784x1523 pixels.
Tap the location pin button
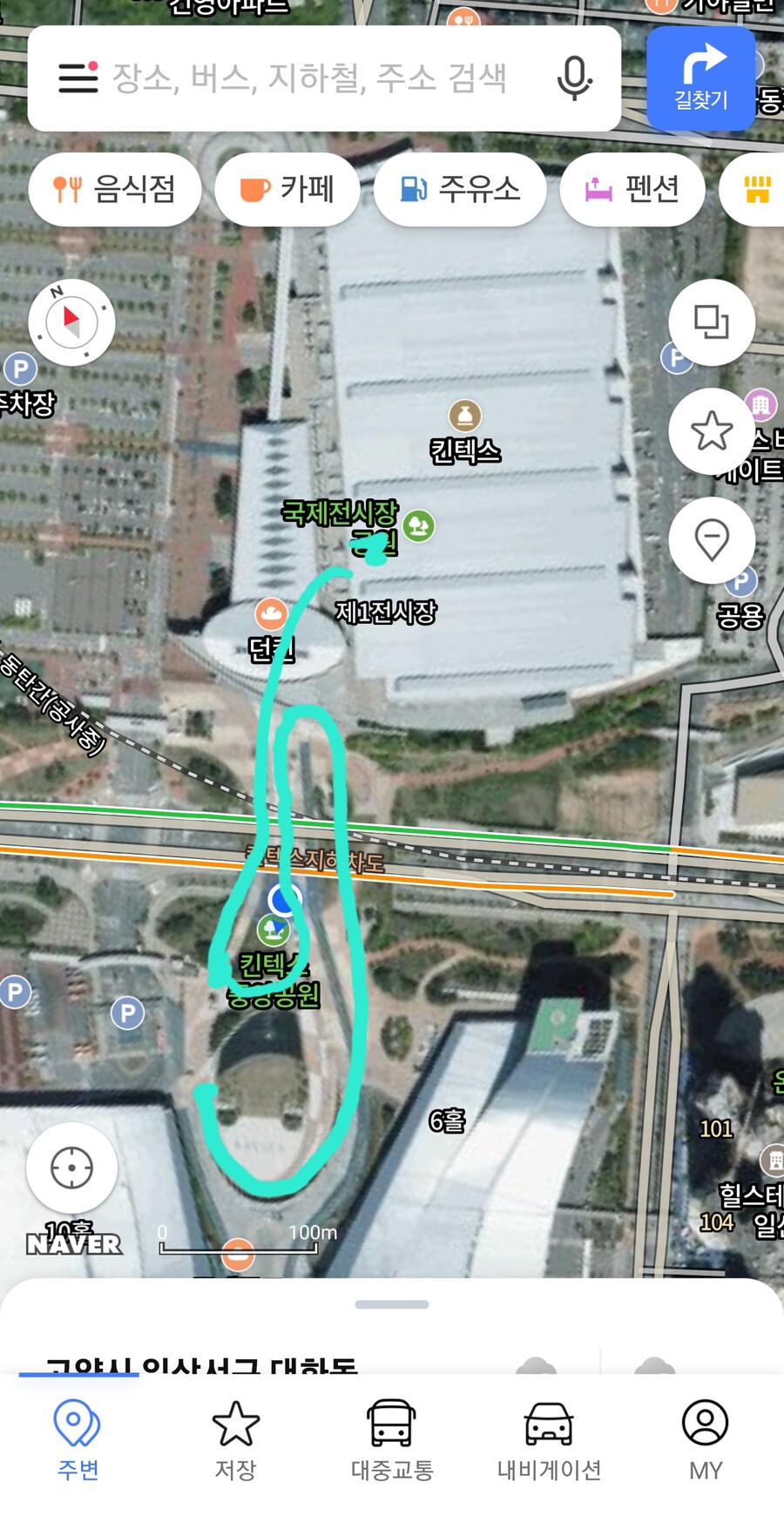tap(712, 540)
